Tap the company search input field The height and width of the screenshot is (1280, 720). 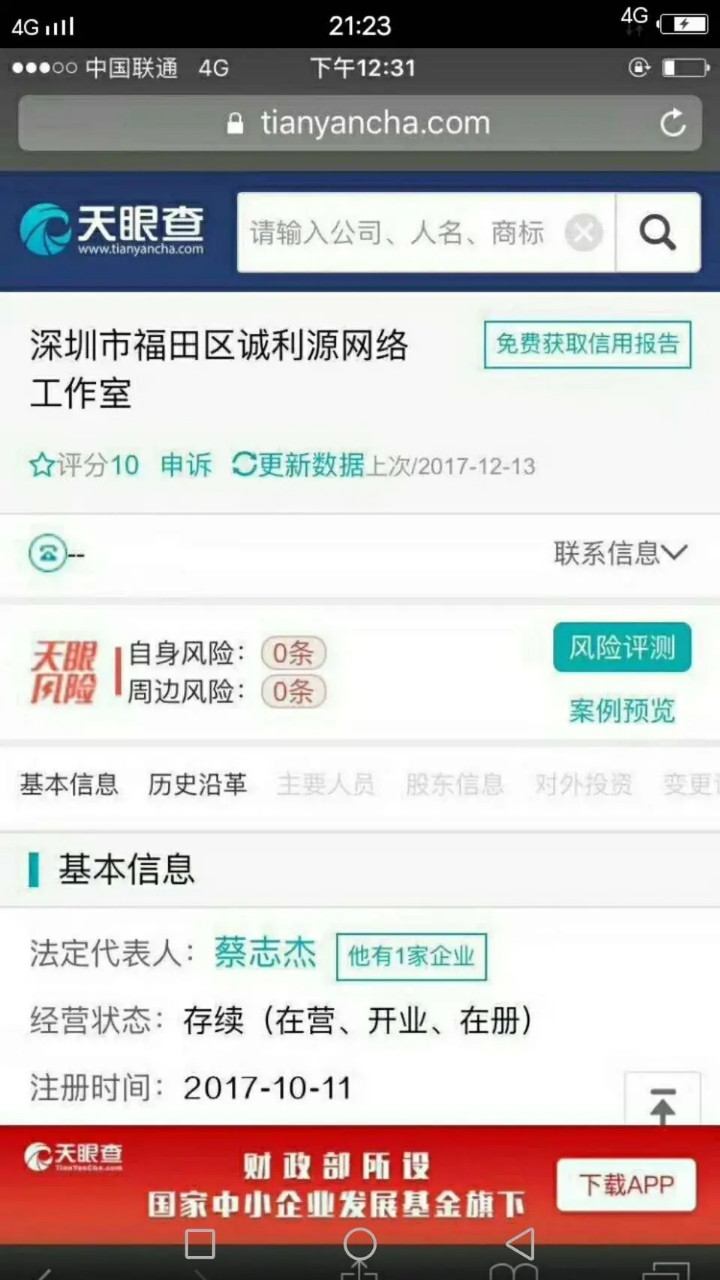[x=400, y=233]
